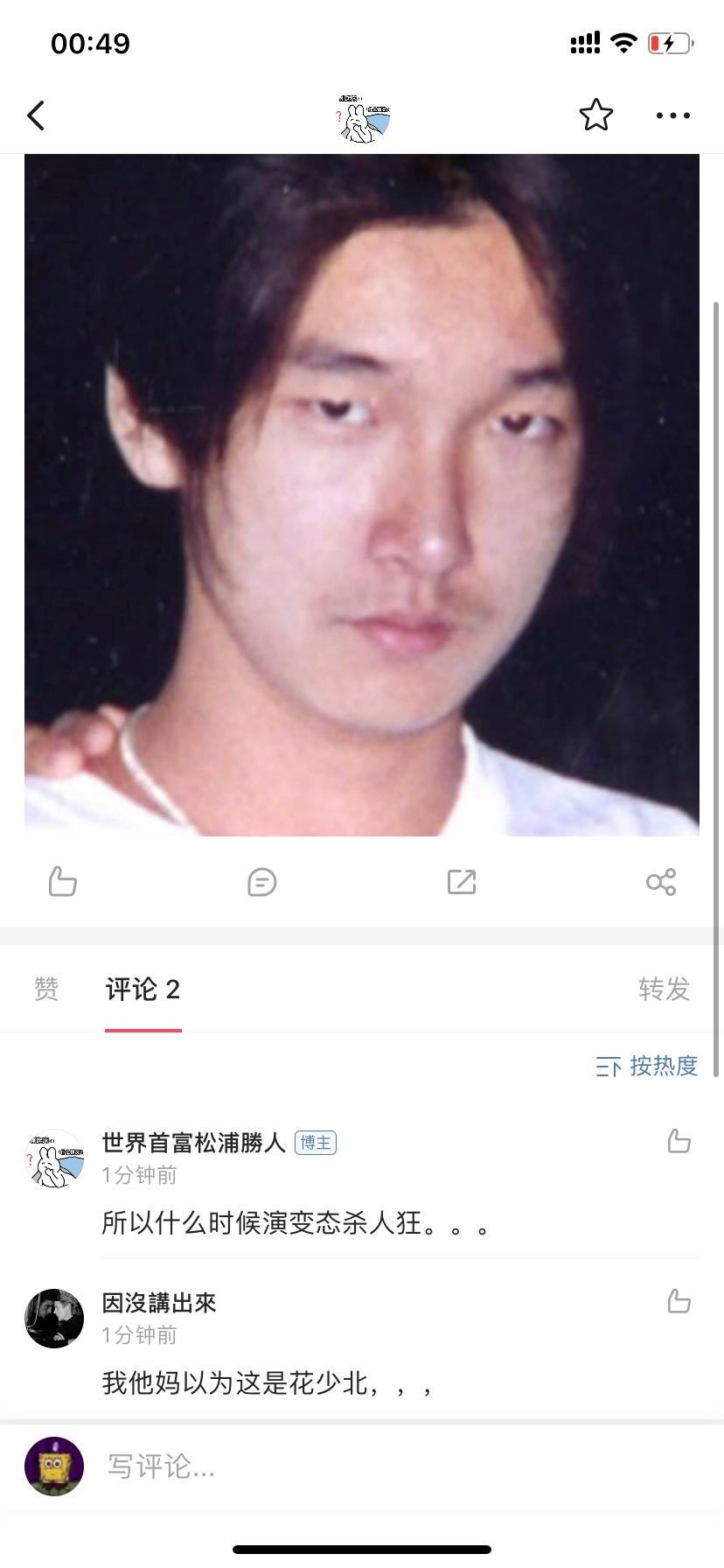Tap the comment bubble icon under photo

[x=261, y=881]
